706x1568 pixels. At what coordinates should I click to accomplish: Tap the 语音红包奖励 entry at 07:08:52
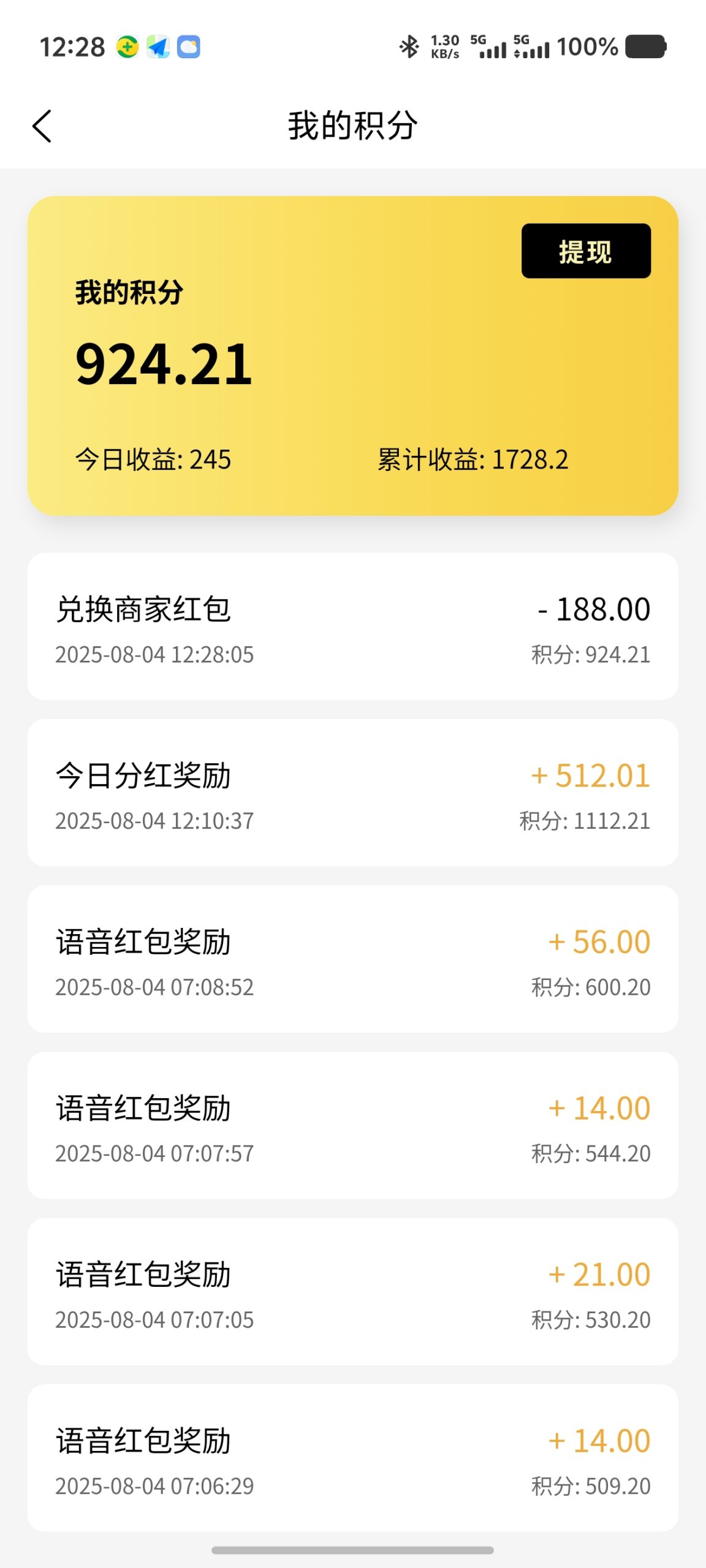click(353, 959)
